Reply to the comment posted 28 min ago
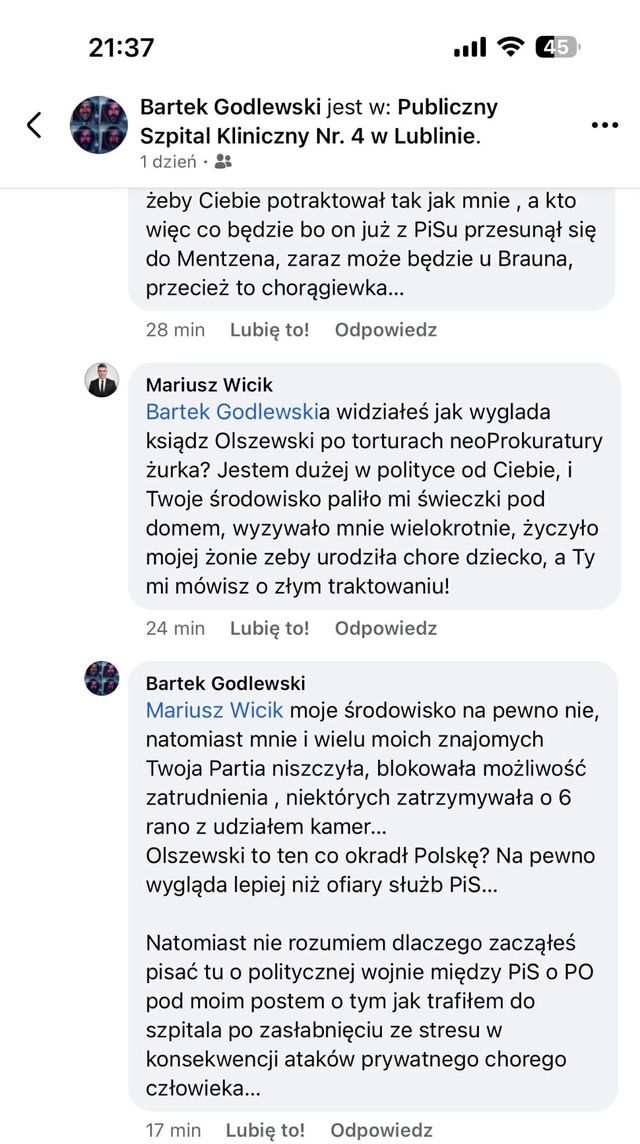The height and width of the screenshot is (1144, 640). pos(385,329)
